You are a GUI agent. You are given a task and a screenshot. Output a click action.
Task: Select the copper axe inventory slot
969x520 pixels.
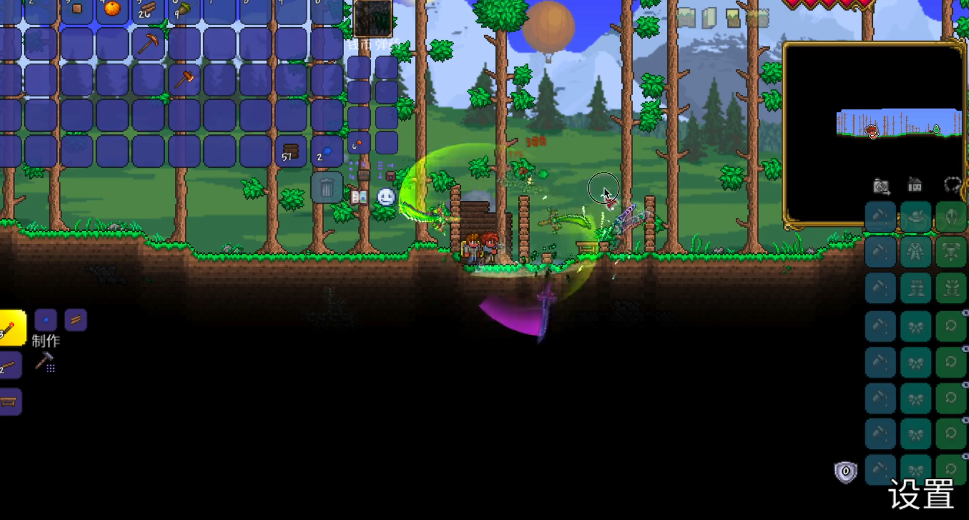(184, 79)
